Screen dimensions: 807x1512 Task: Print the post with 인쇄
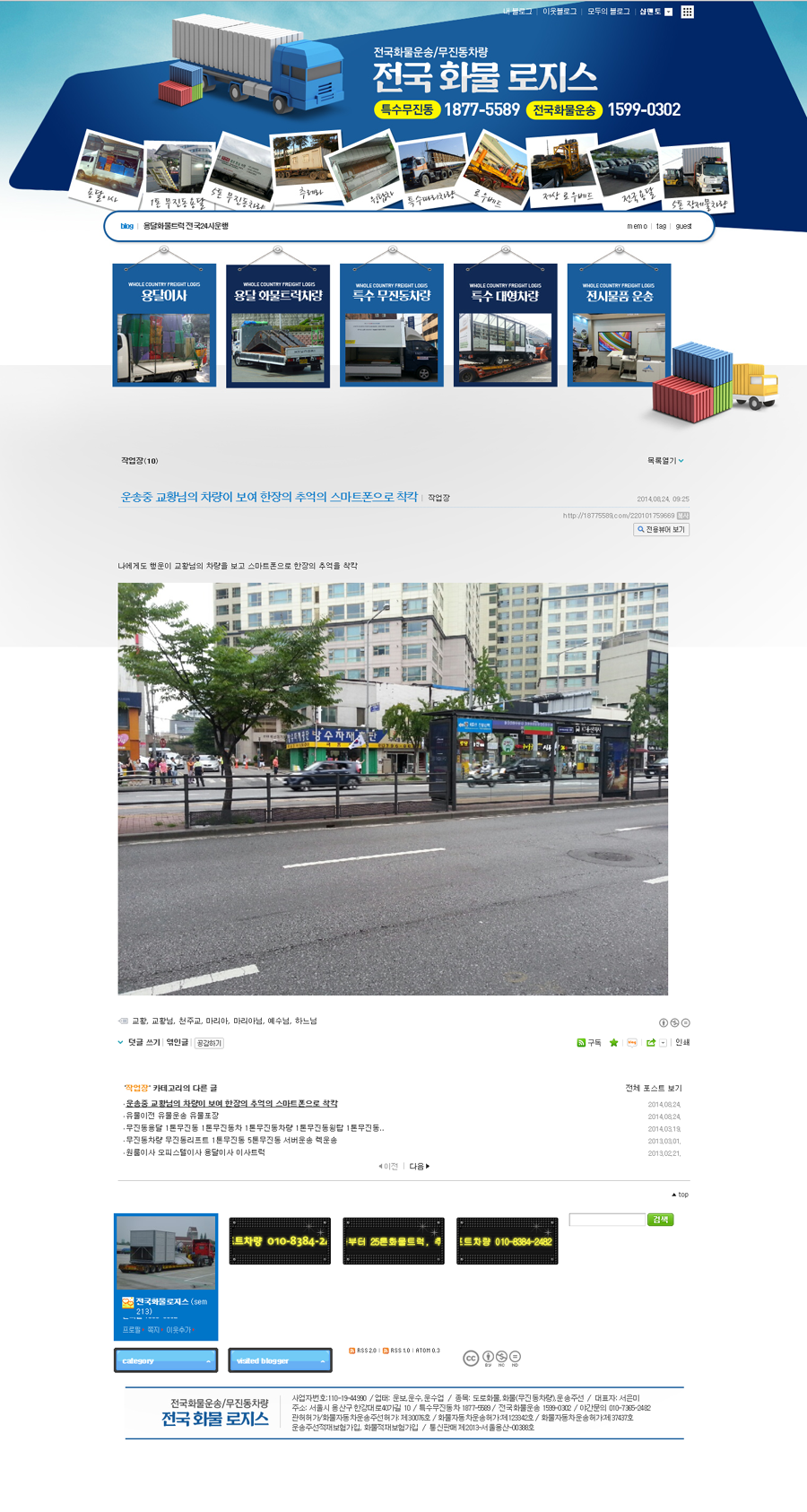click(682, 1042)
